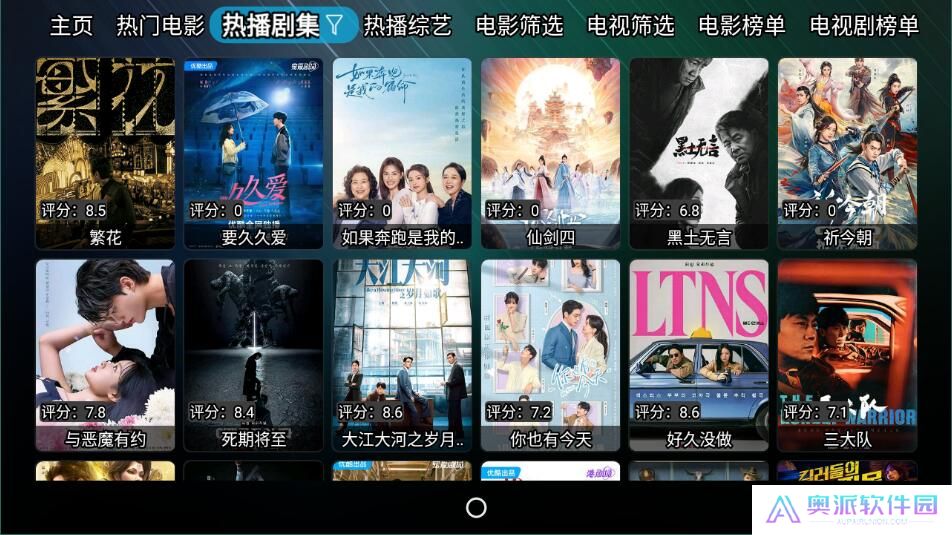
Task: Open the series 要久久爱
Action: point(253,150)
